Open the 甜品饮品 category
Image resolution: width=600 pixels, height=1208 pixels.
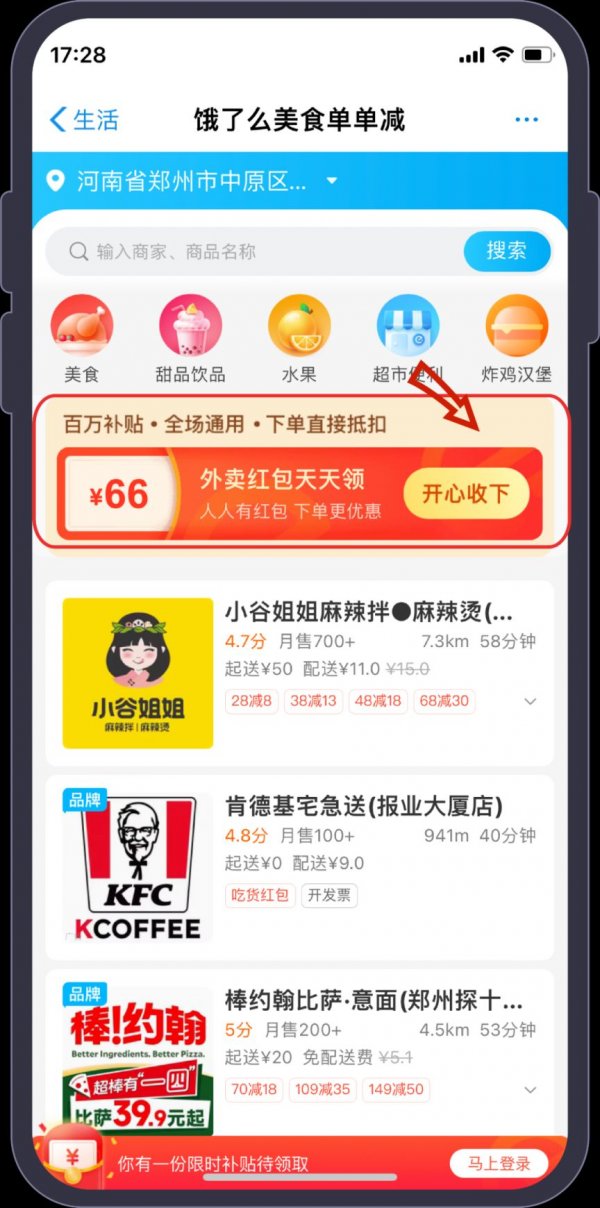click(x=191, y=340)
